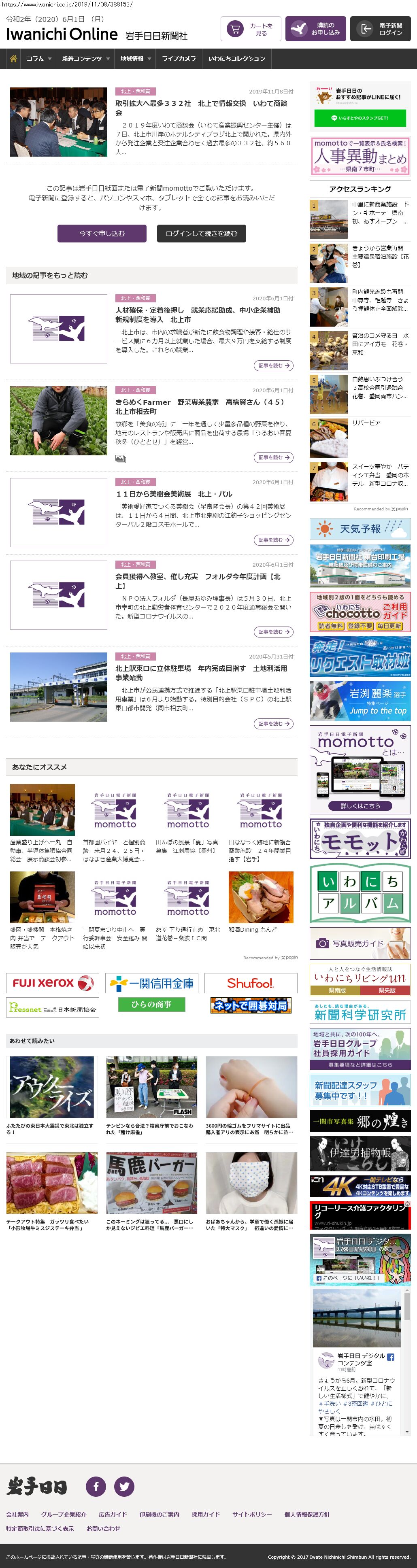Get LINE stamp いちすとやのスタンプGET!
Screen dimensions: 417x1568
(x=359, y=118)
